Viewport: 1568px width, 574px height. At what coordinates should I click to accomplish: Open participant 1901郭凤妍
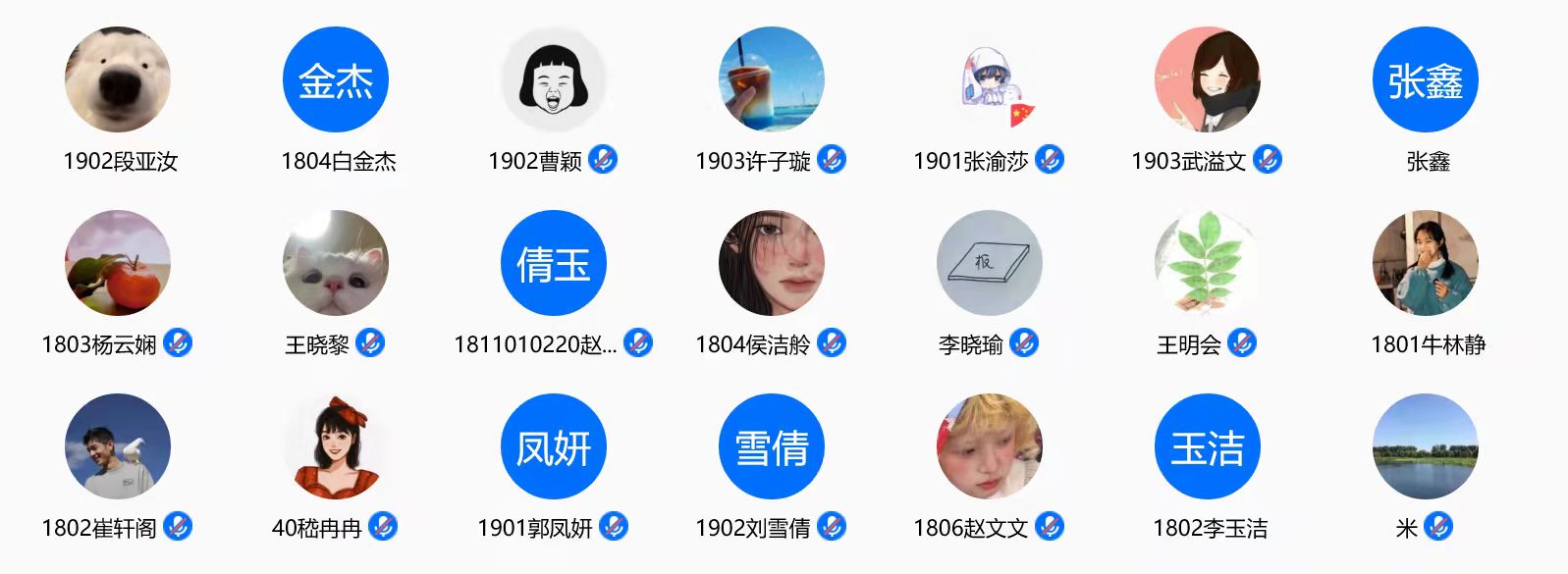tap(554, 446)
